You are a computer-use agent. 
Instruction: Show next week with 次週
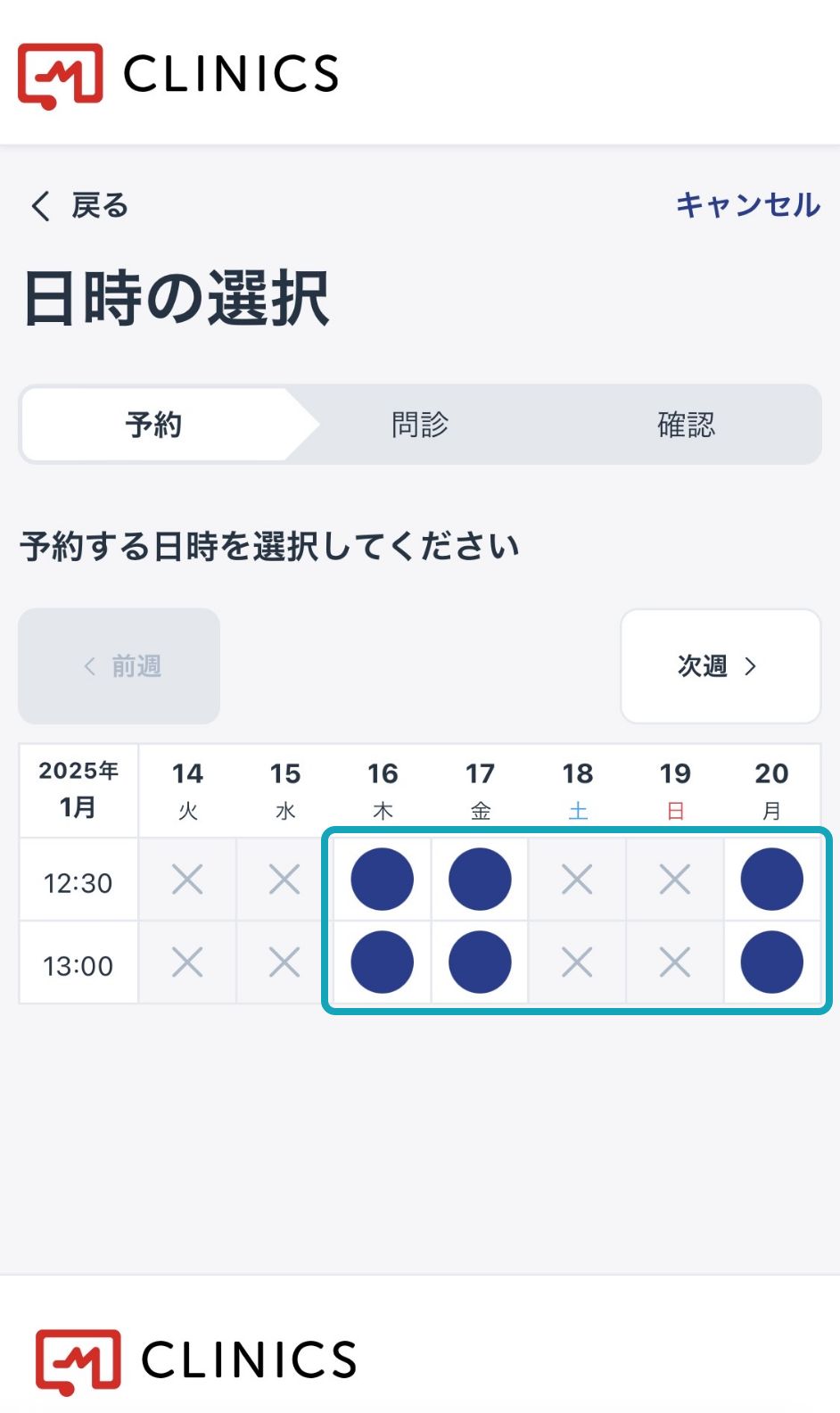pos(720,665)
